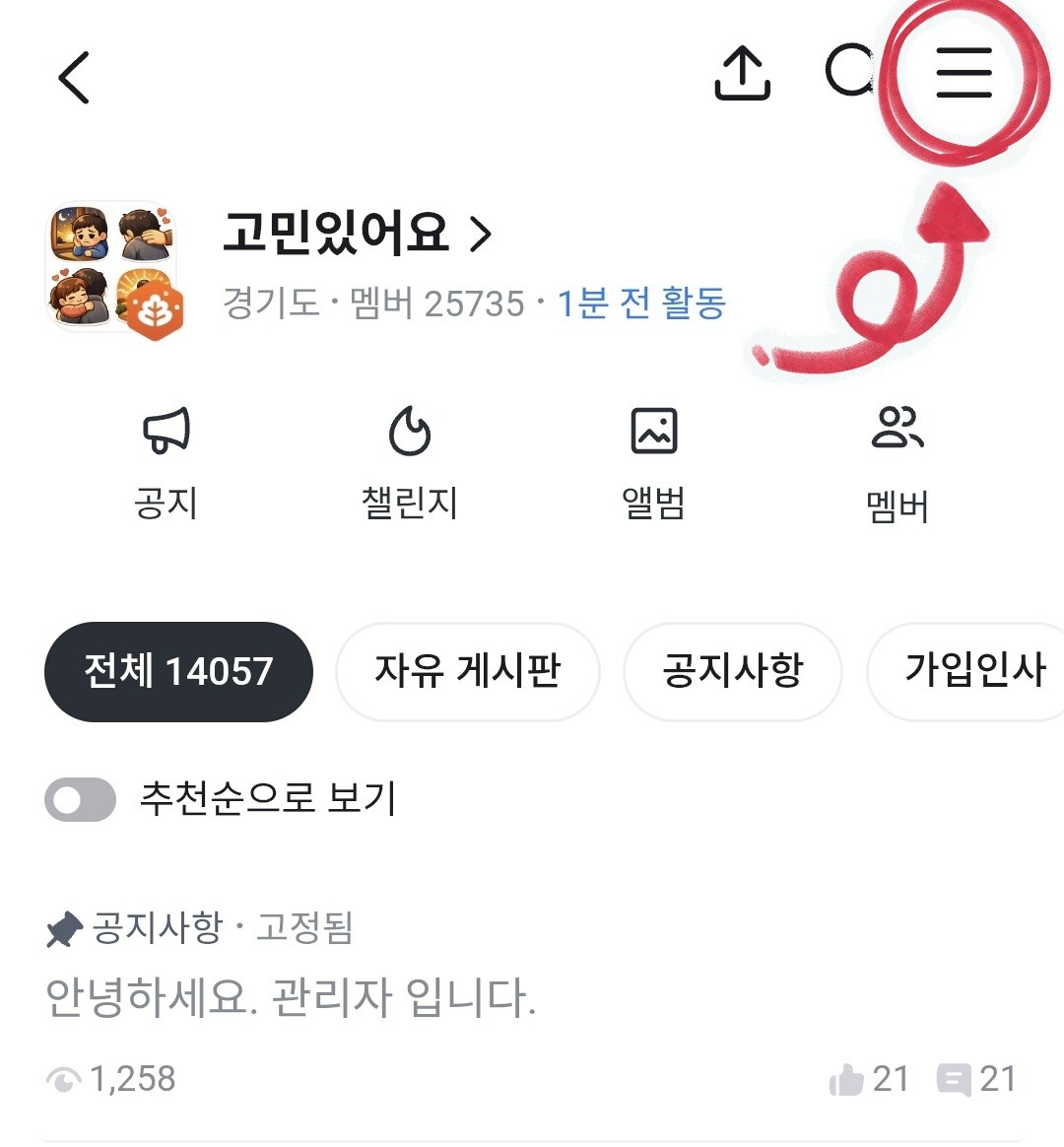Switch to the 공지사항 board chip

tap(732, 672)
